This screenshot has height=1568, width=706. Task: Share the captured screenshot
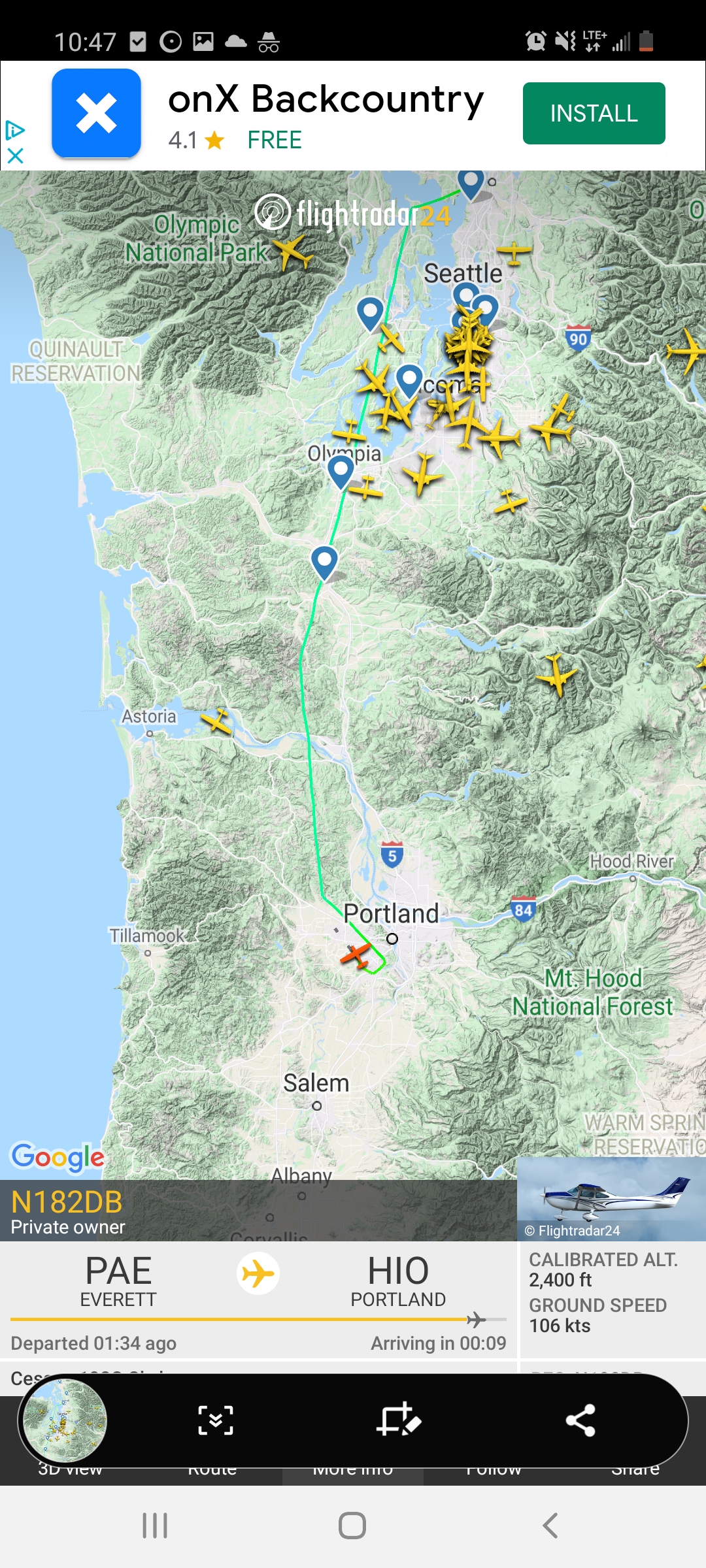580,1420
